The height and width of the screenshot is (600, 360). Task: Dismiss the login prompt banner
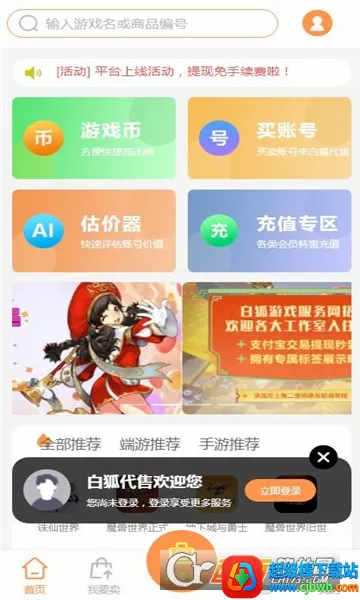[323, 457]
